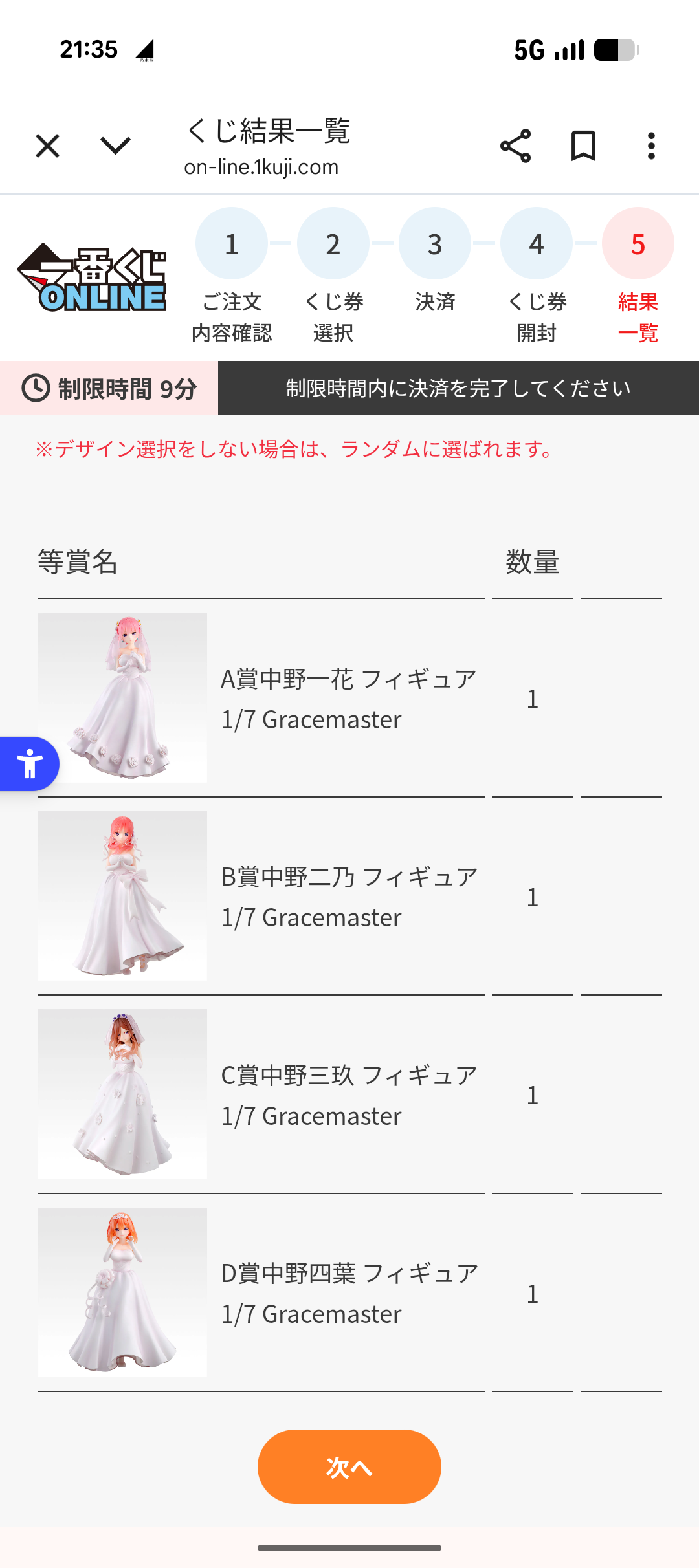The width and height of the screenshot is (699, 1568).
Task: Open the blue accessibility widget on the left edge
Action: click(x=29, y=763)
